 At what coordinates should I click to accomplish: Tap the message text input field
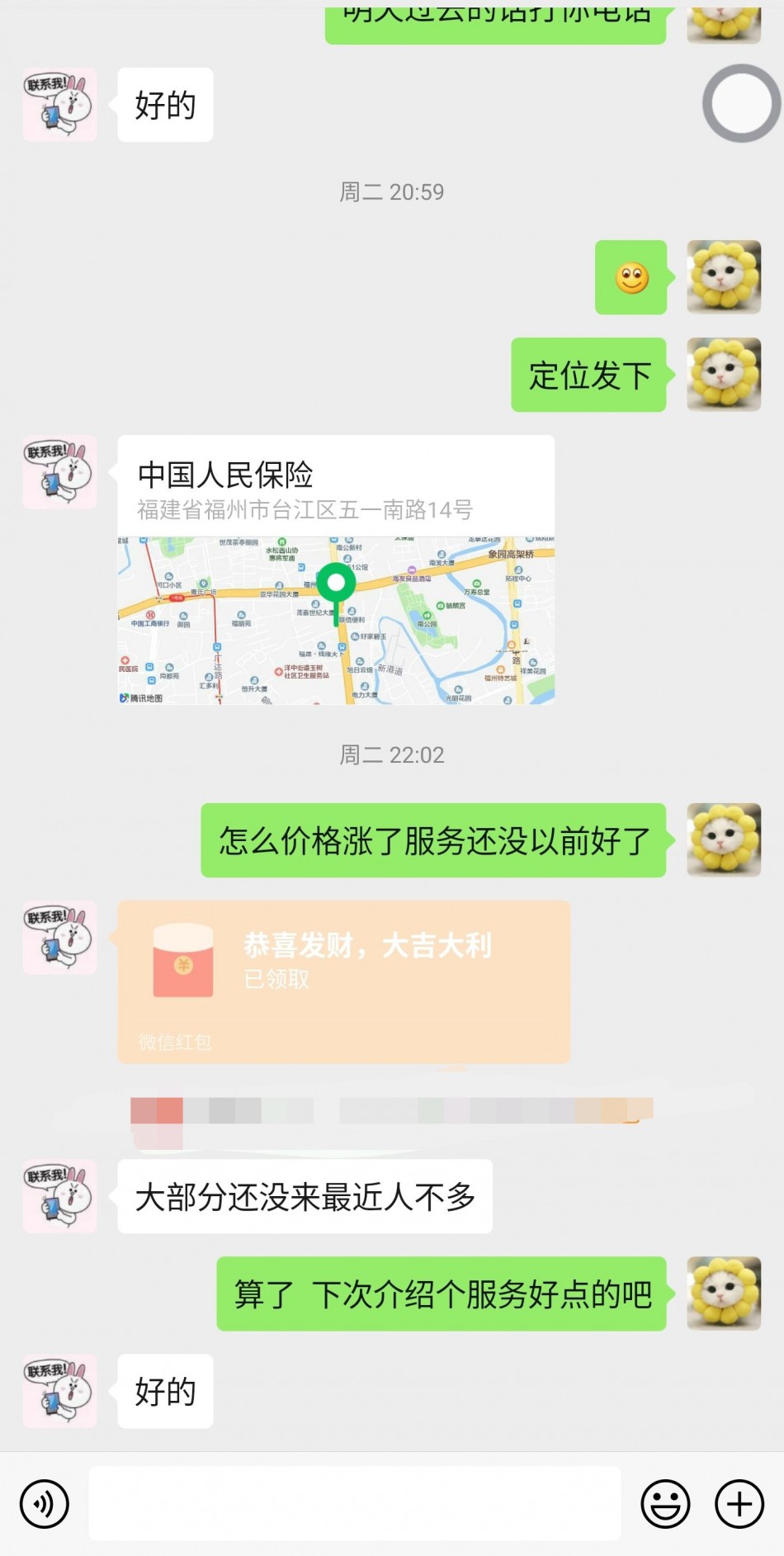click(354, 1503)
